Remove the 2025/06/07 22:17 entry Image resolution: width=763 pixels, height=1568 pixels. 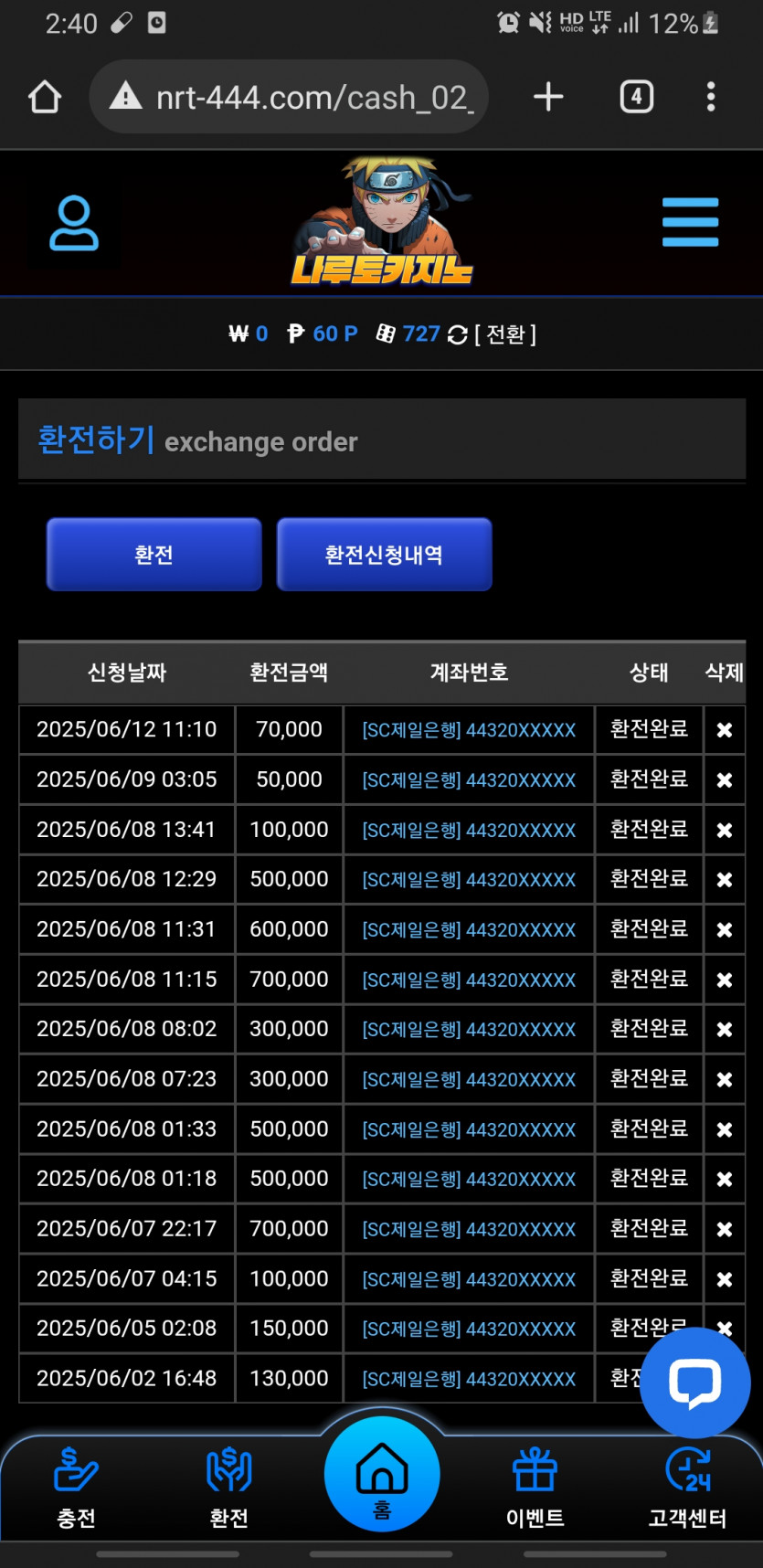point(725,1230)
